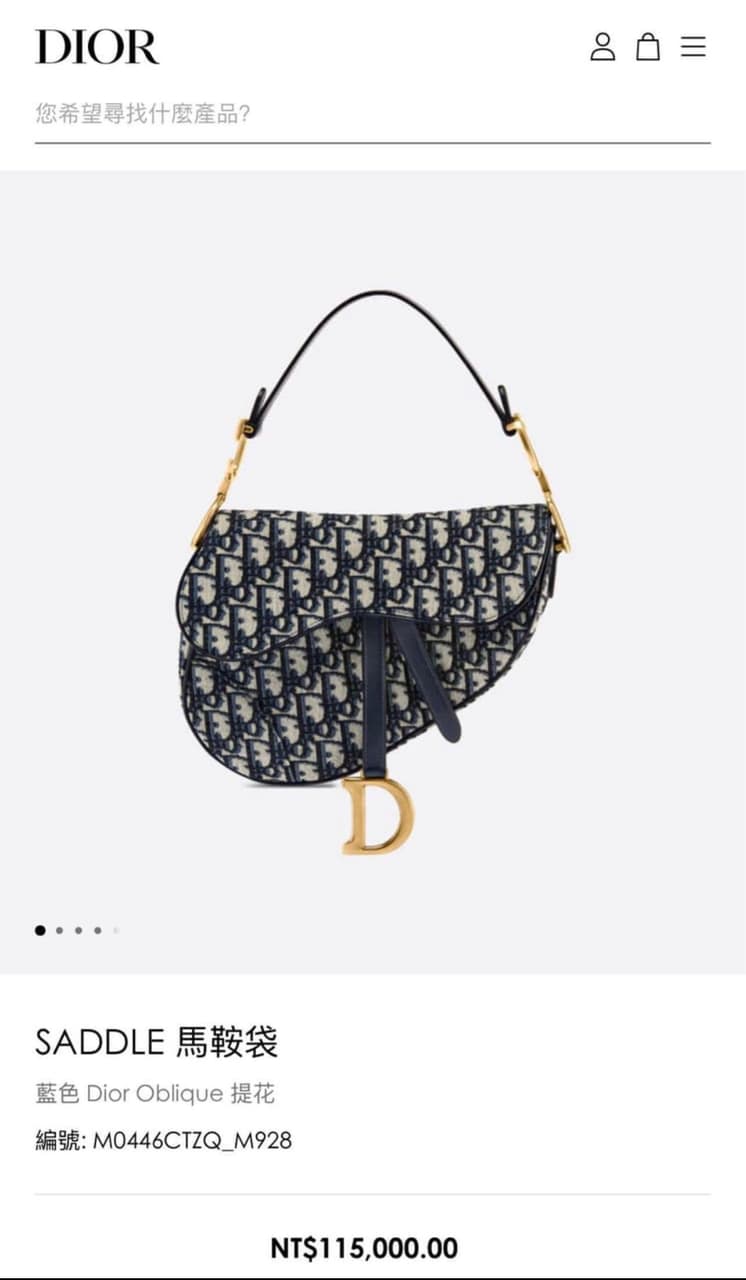This screenshot has width=746, height=1280.
Task: Open the shopping bag
Action: 648,47
